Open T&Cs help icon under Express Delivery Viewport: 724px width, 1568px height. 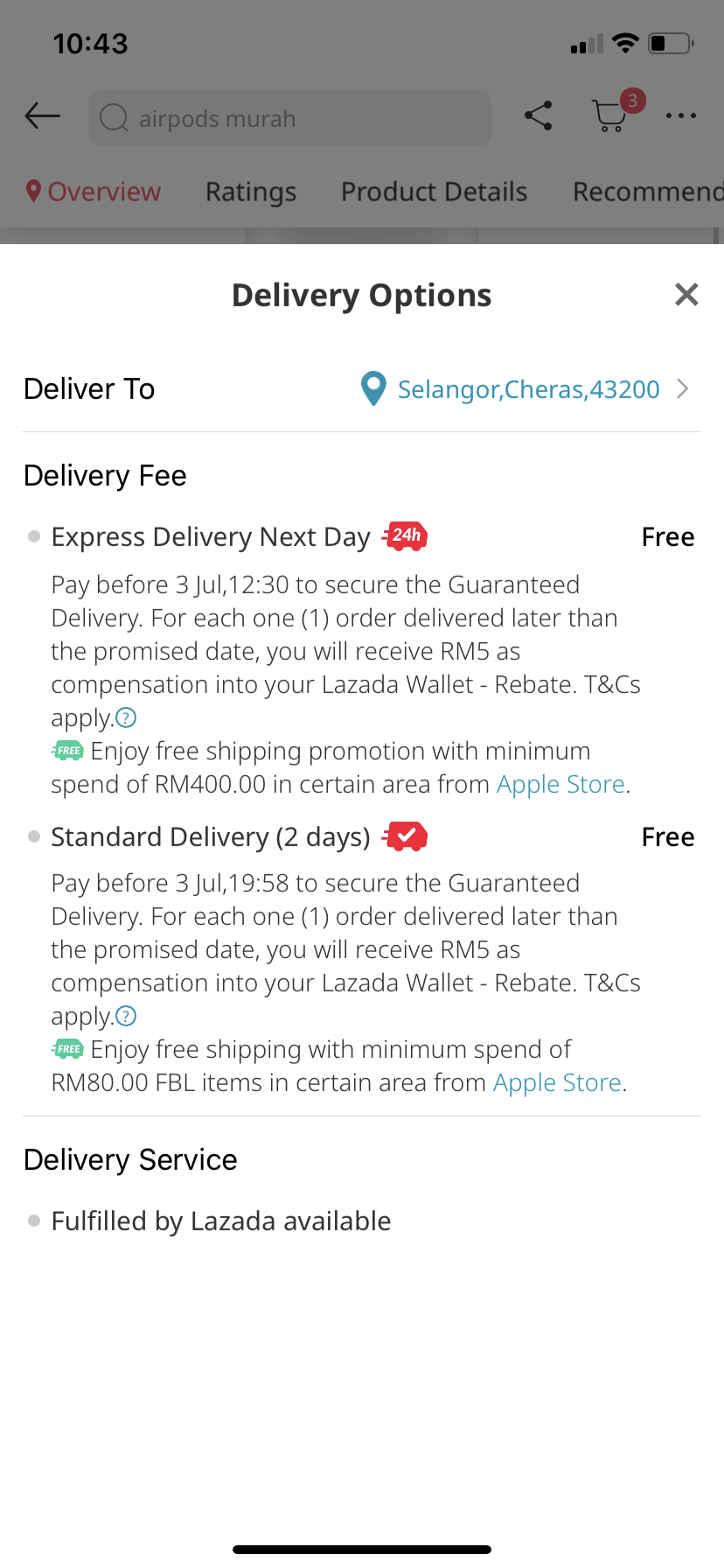(127, 718)
